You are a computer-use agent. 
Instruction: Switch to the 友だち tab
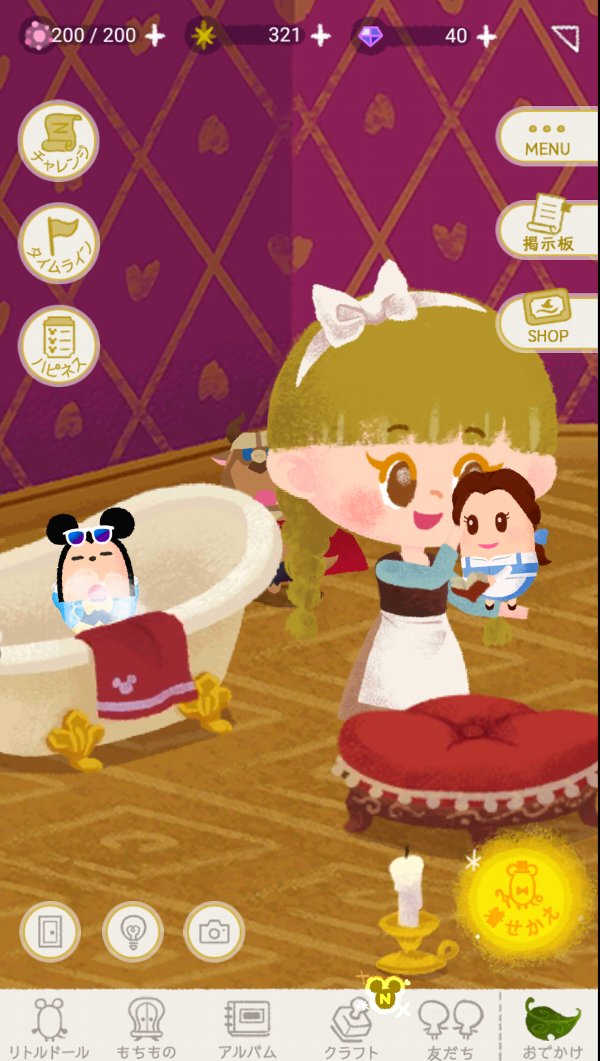pyautogui.click(x=450, y=1027)
